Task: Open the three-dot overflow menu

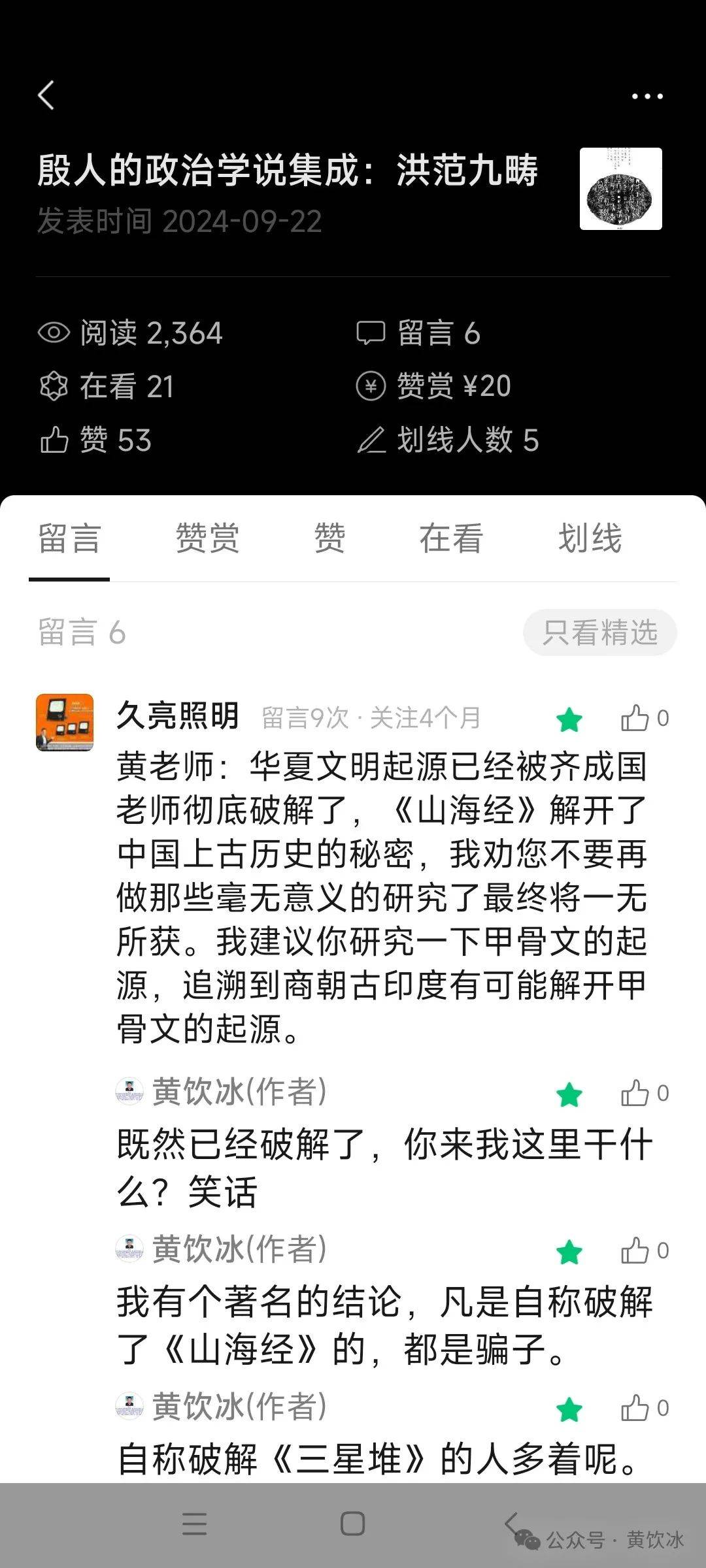Action: pos(647,96)
